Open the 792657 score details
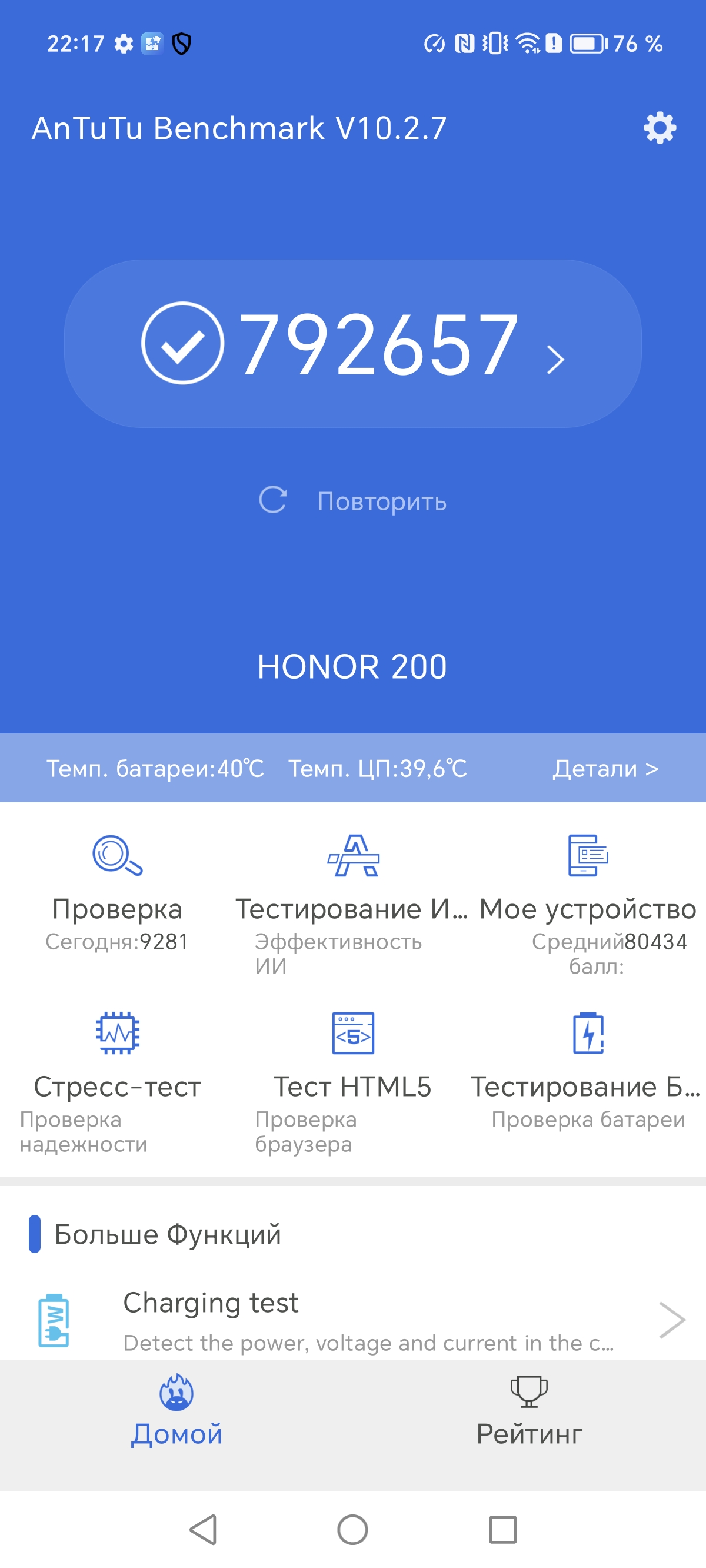The image size is (706, 1568). pyautogui.click(x=352, y=343)
